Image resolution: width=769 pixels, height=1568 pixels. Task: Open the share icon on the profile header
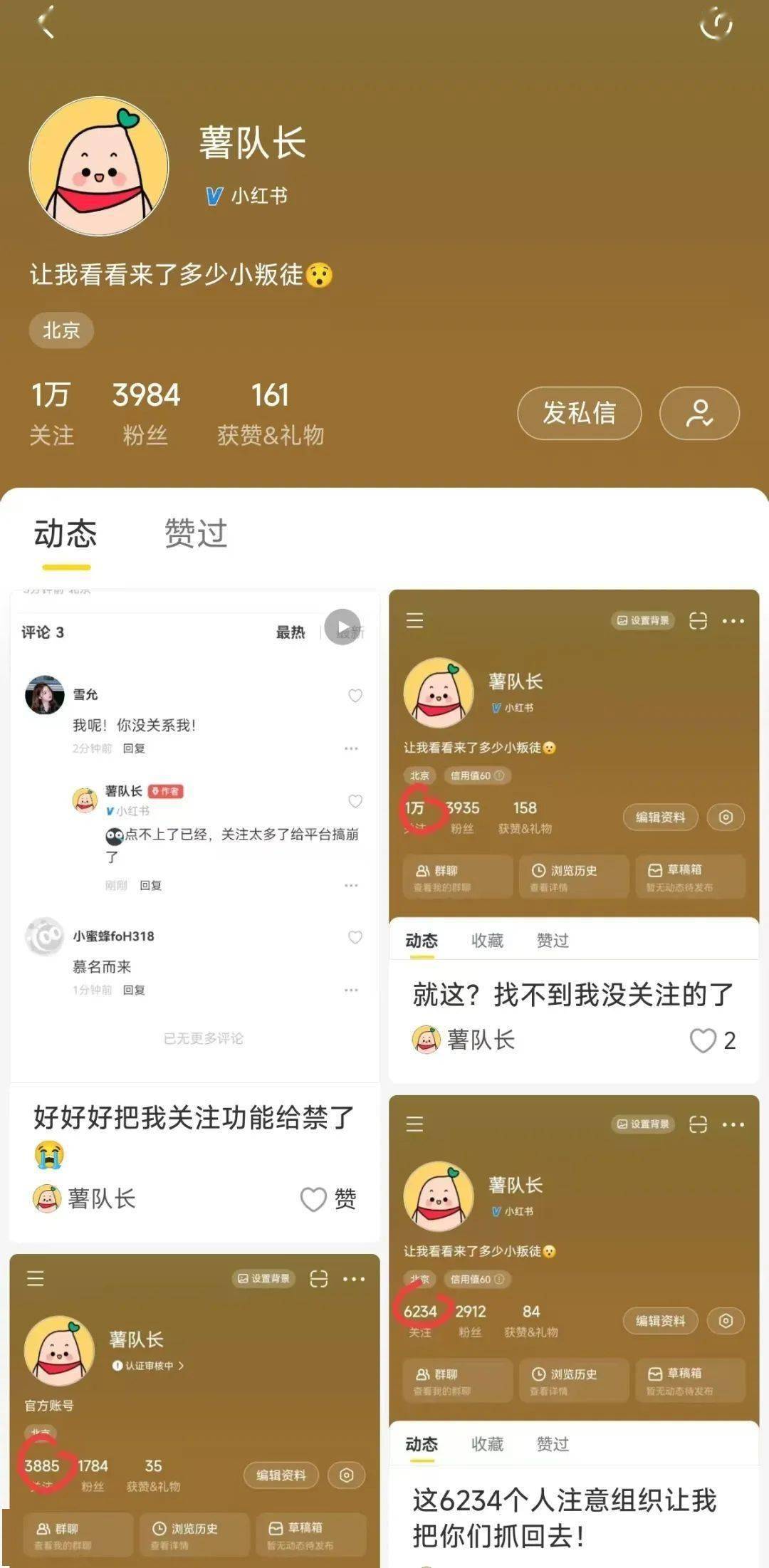(x=716, y=24)
